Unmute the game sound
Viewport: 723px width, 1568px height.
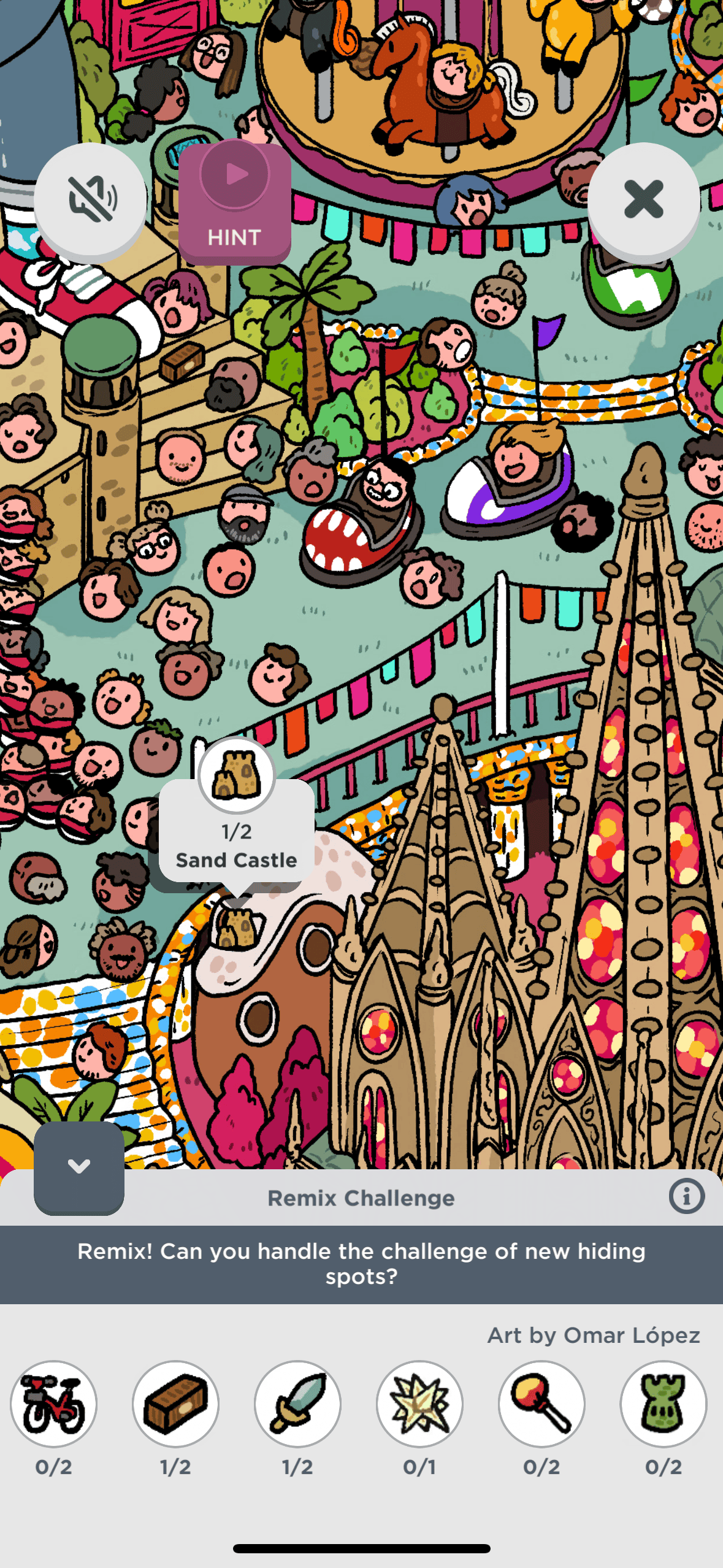coord(91,199)
